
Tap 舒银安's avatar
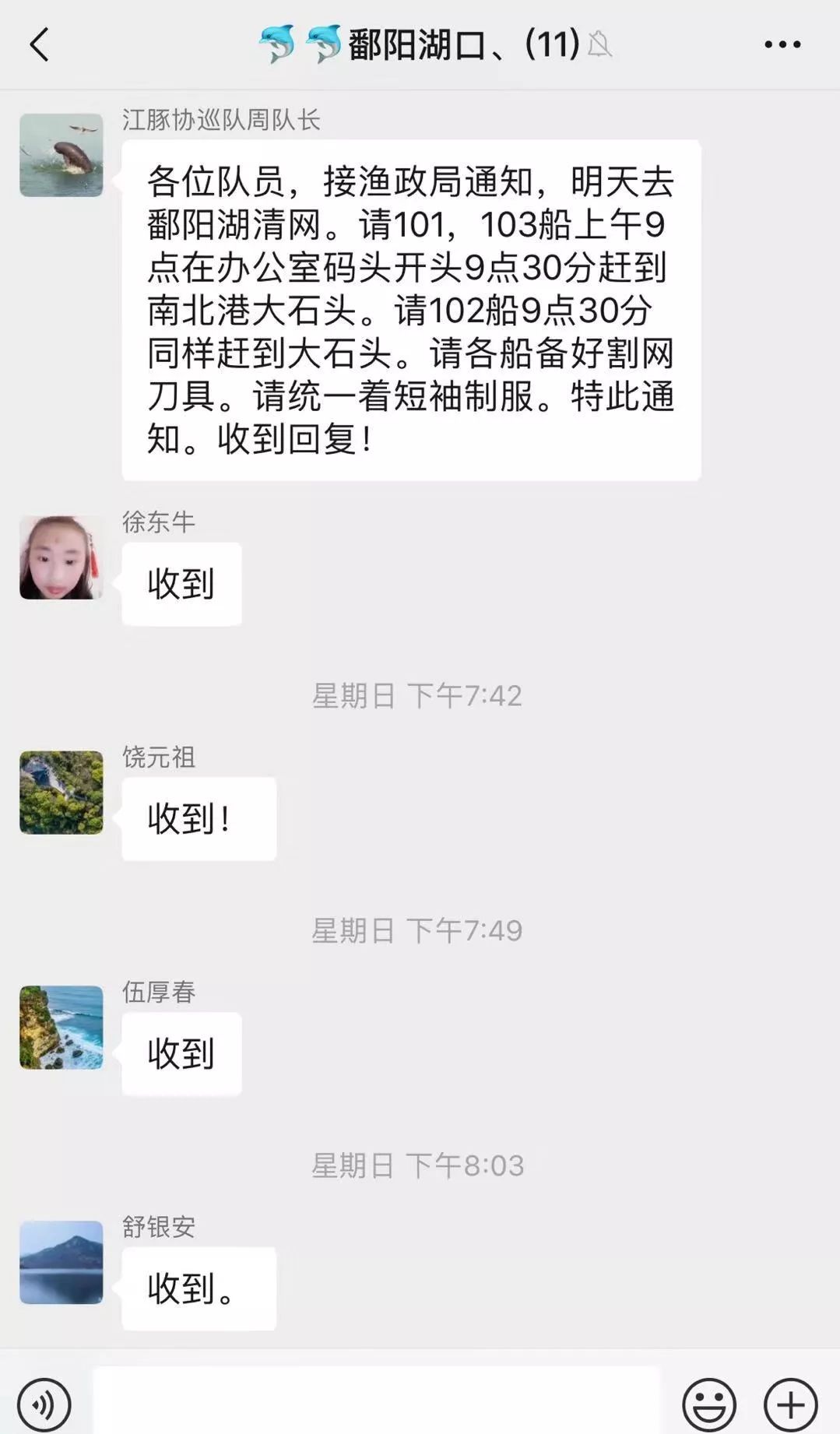[62, 1263]
